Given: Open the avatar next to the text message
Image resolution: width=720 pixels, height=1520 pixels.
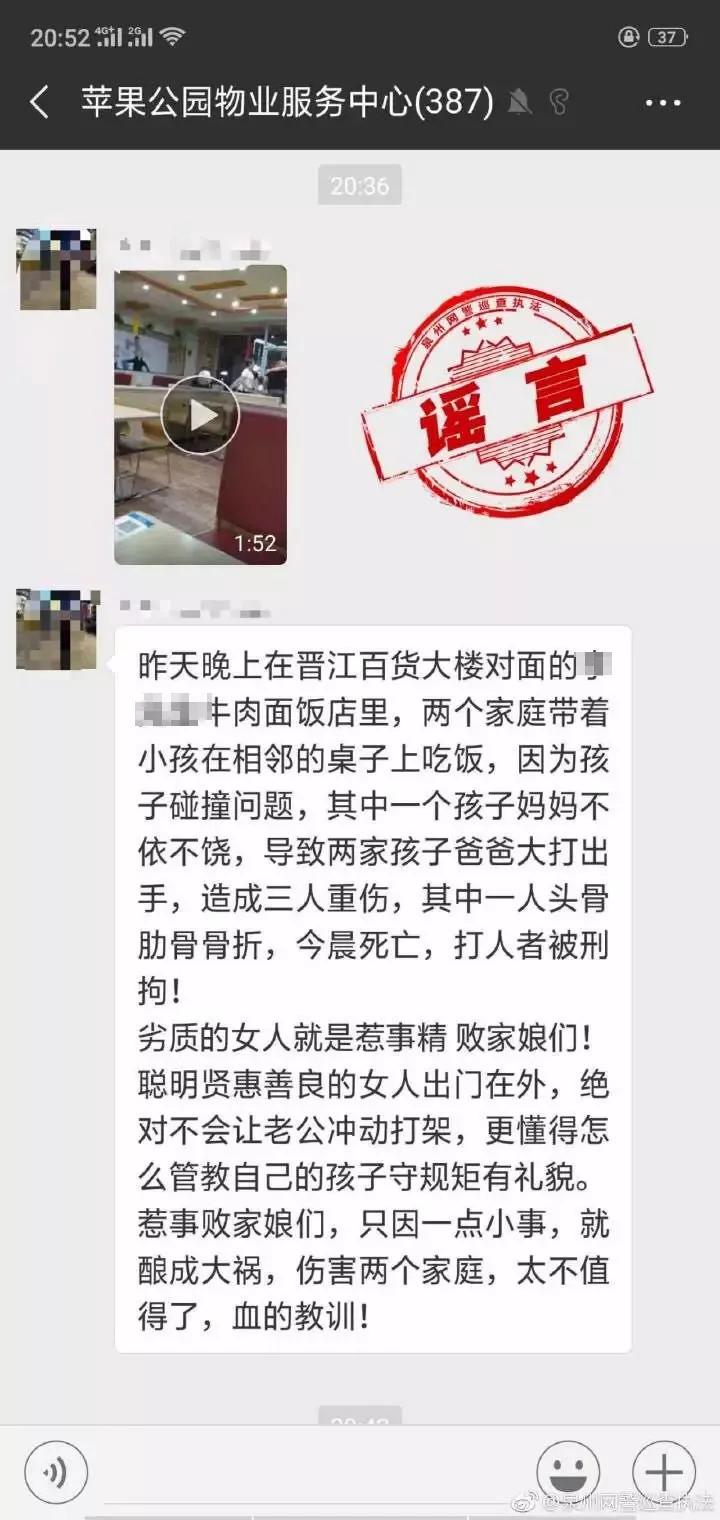Looking at the screenshot, I should point(57,629).
